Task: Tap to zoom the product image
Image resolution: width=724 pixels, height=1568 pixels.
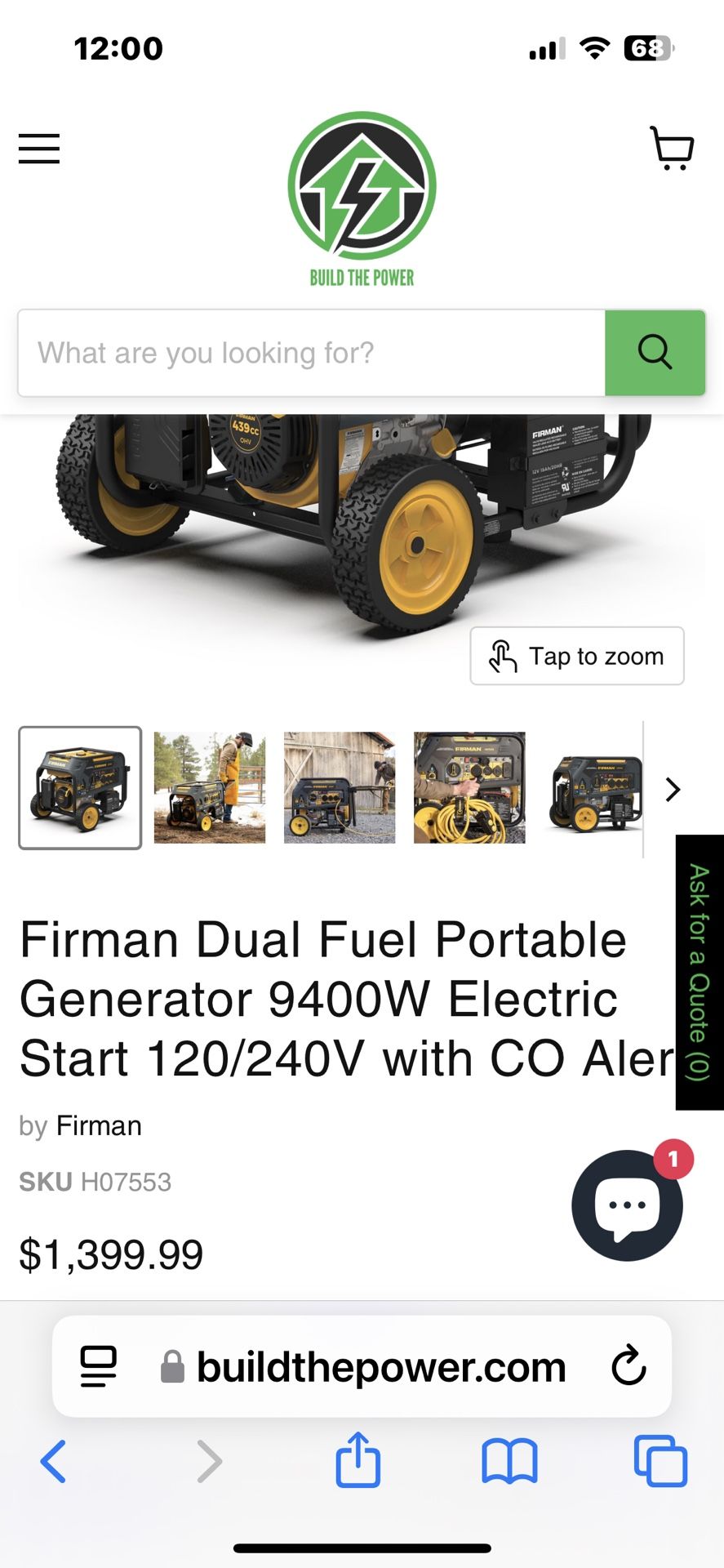Action: tap(576, 656)
